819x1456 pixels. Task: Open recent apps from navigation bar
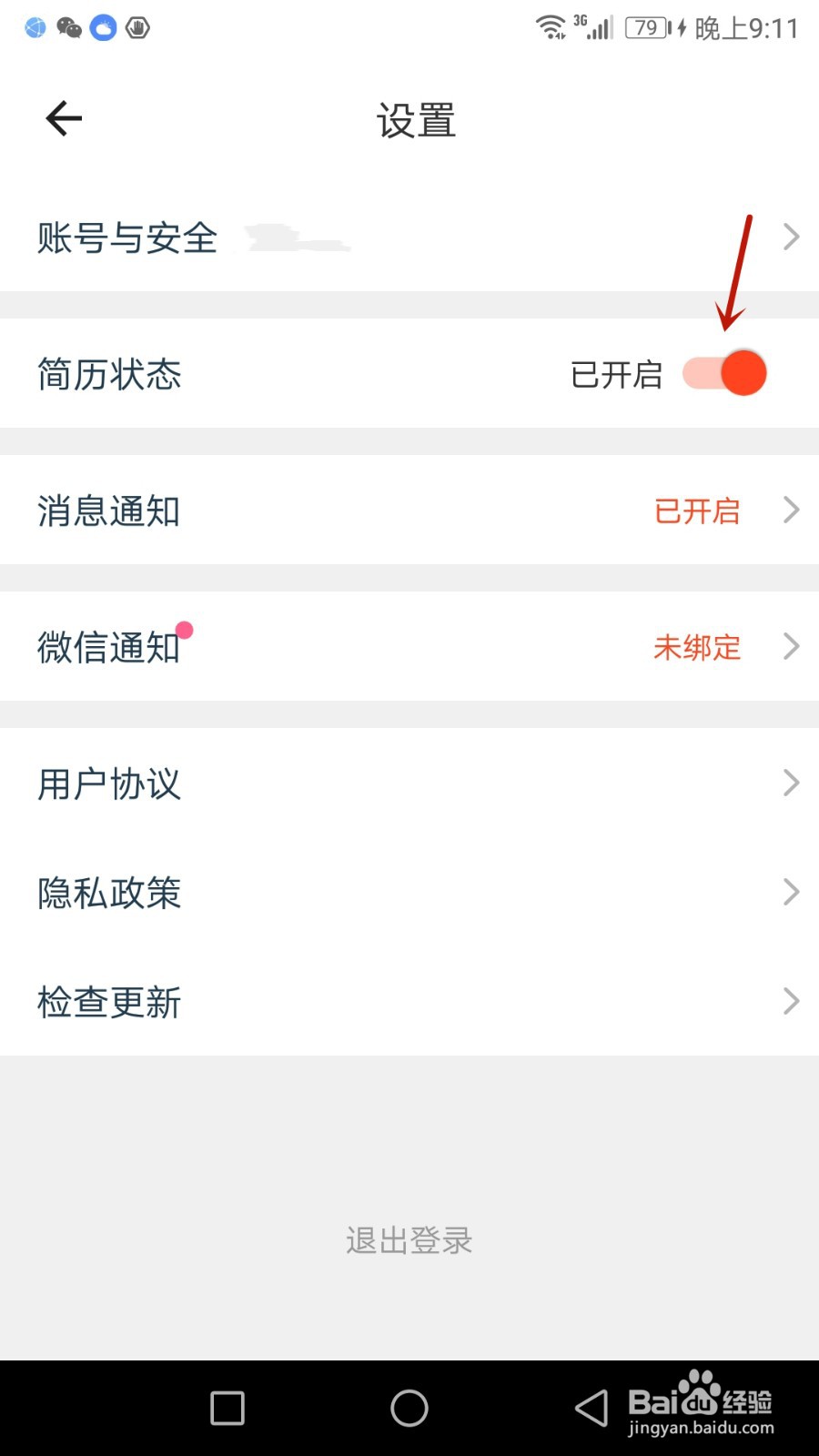click(227, 1408)
